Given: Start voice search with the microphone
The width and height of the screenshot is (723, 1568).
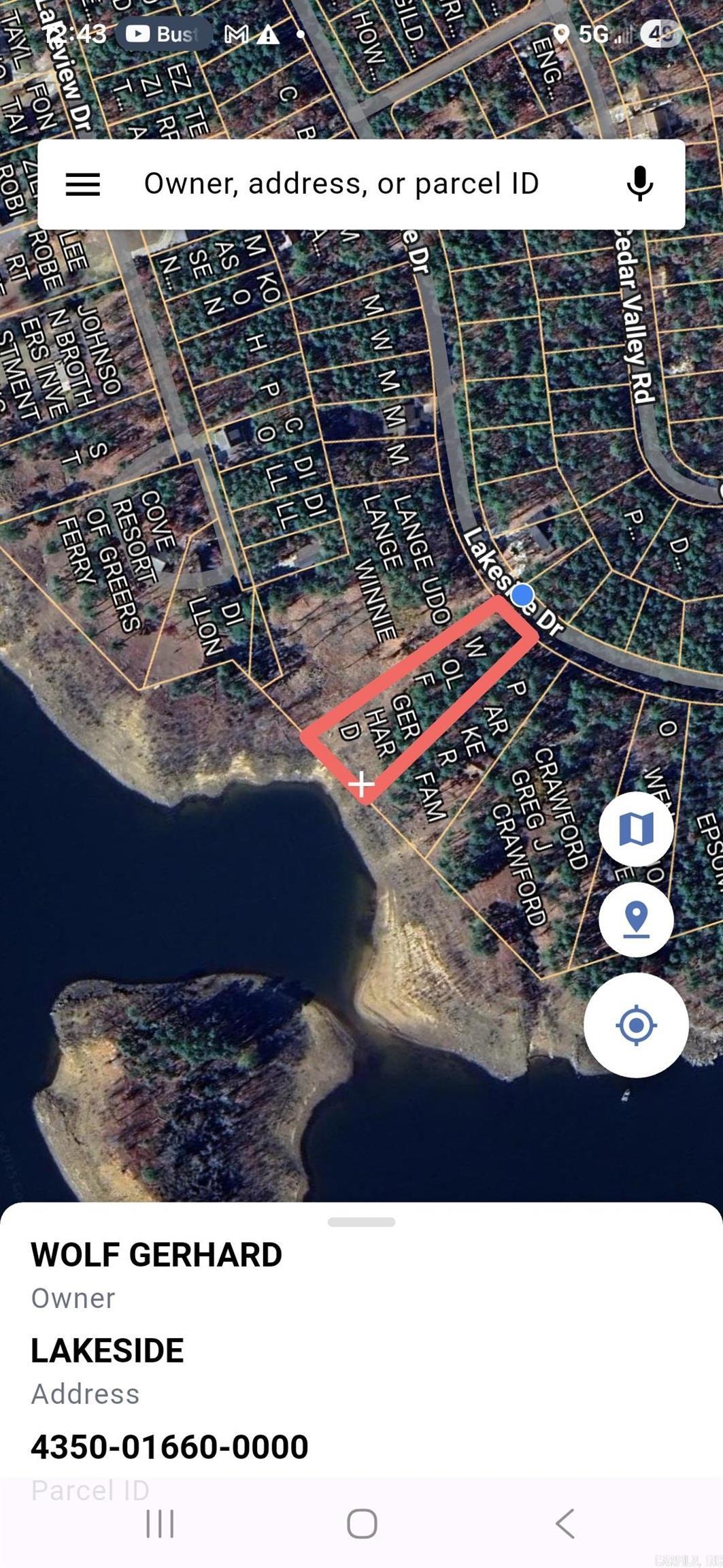Looking at the screenshot, I should (639, 184).
